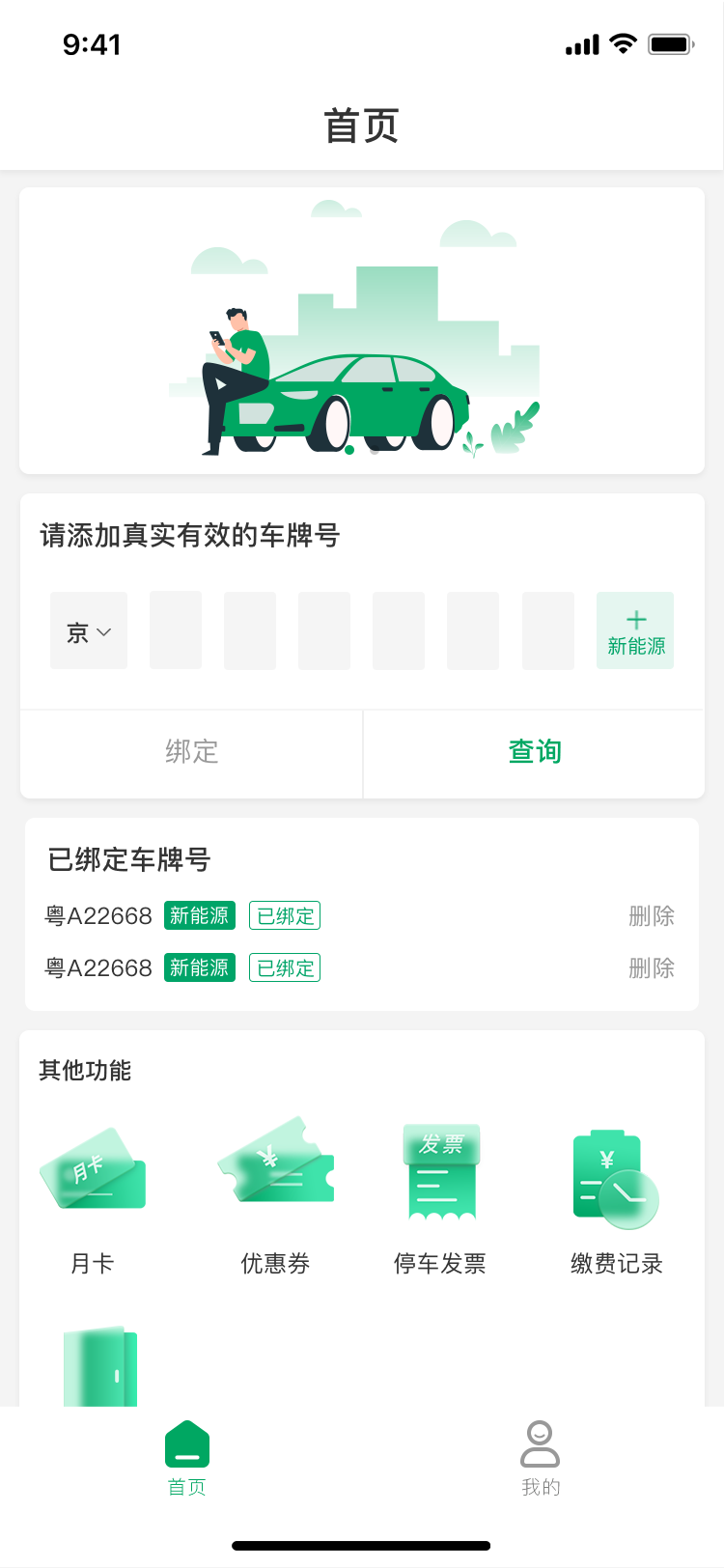The image size is (724, 1568).
Task: Tap the first empty plate character box
Action: click(176, 630)
